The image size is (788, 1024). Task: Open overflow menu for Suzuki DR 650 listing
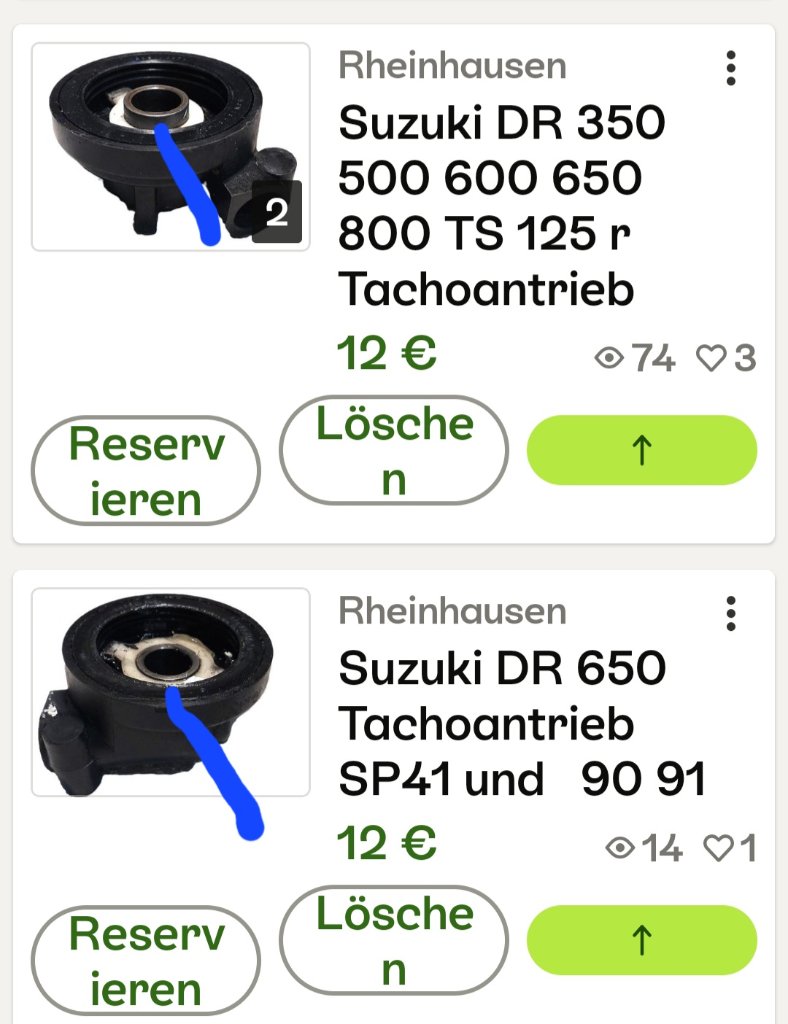tap(731, 613)
